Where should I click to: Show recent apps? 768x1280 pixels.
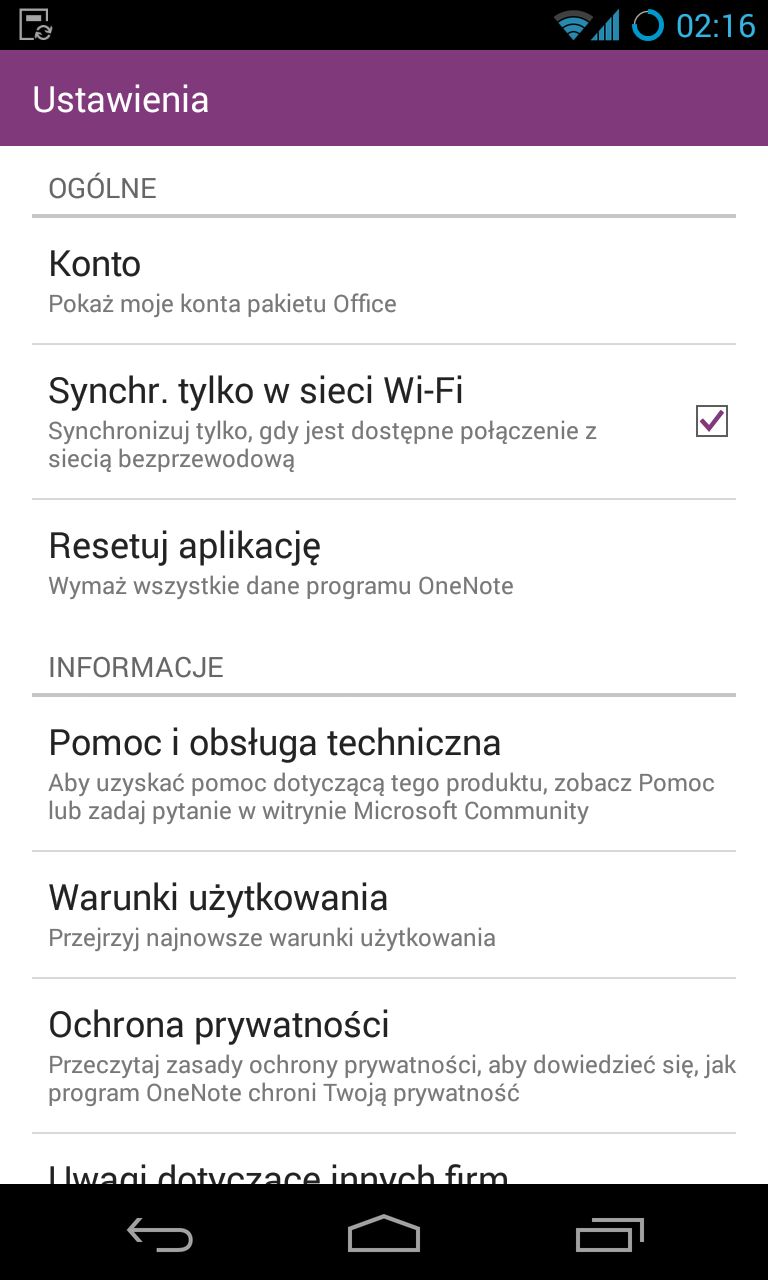tap(609, 1234)
